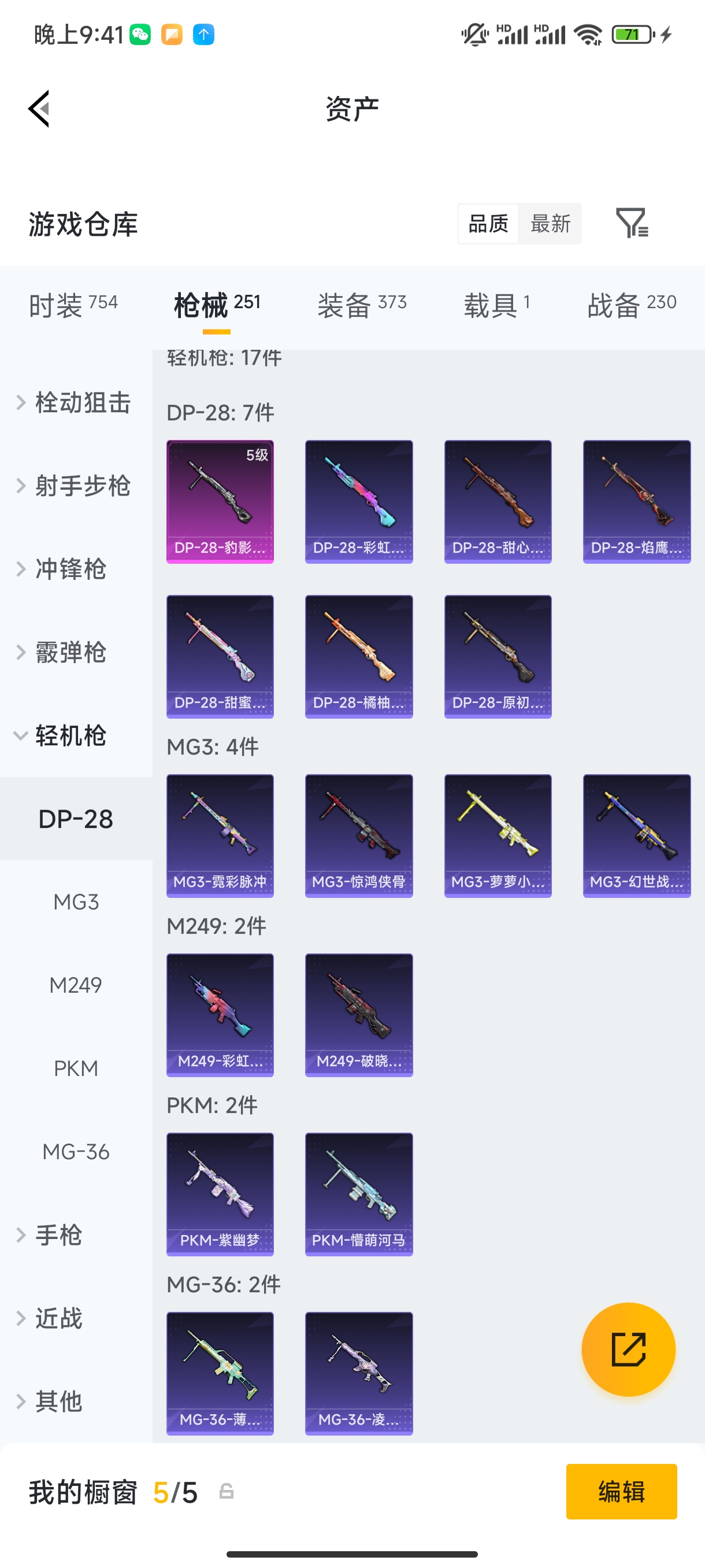This screenshot has width=705, height=1568.
Task: Tap the 编辑 button
Action: (x=621, y=1491)
